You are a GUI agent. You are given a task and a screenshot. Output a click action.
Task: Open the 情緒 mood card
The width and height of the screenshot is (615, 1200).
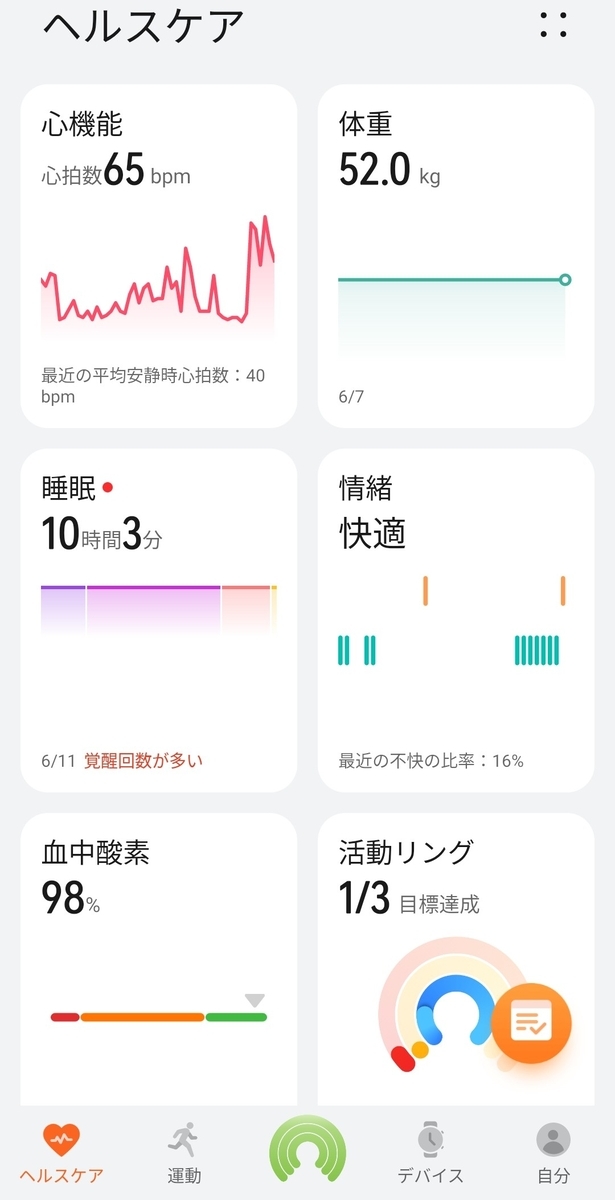(x=455, y=620)
